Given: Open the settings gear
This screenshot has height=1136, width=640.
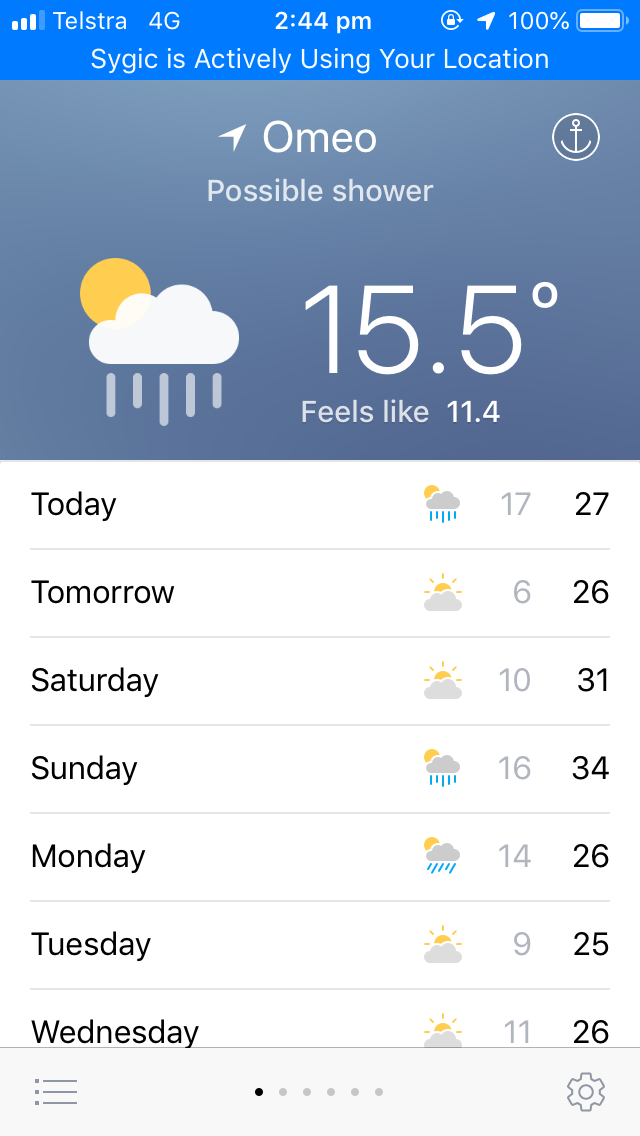Looking at the screenshot, I should tap(586, 1091).
